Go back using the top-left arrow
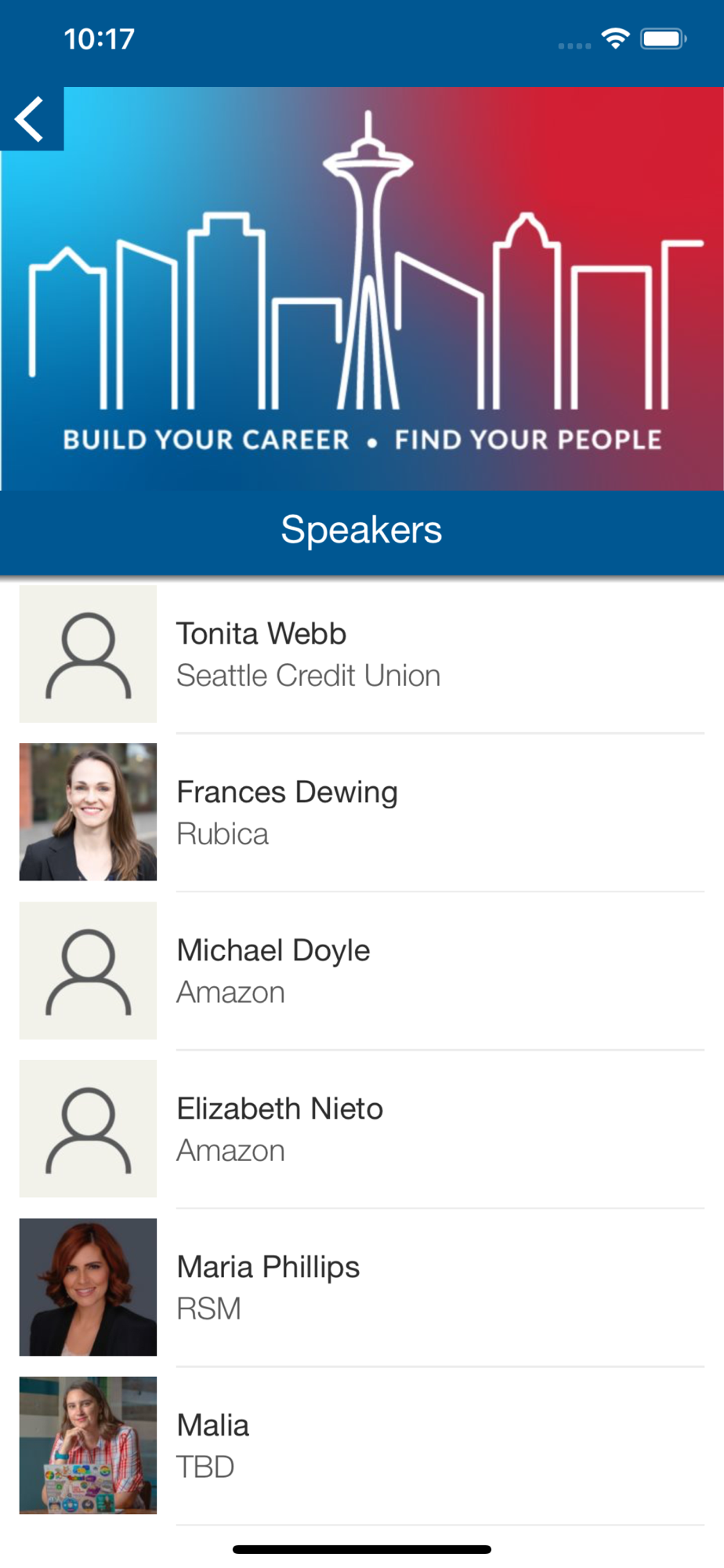Image resolution: width=724 pixels, height=1568 pixels. point(31,119)
